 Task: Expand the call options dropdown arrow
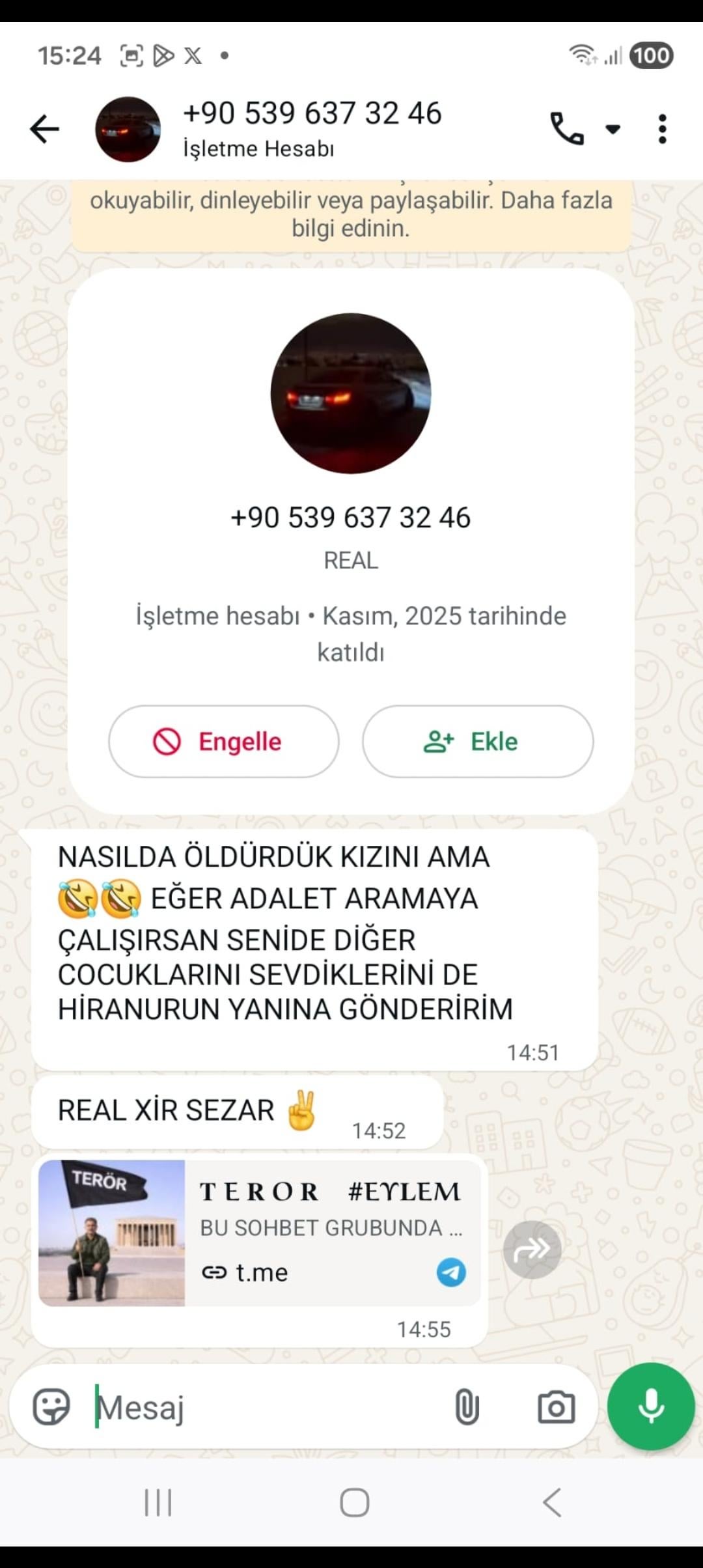point(613,129)
